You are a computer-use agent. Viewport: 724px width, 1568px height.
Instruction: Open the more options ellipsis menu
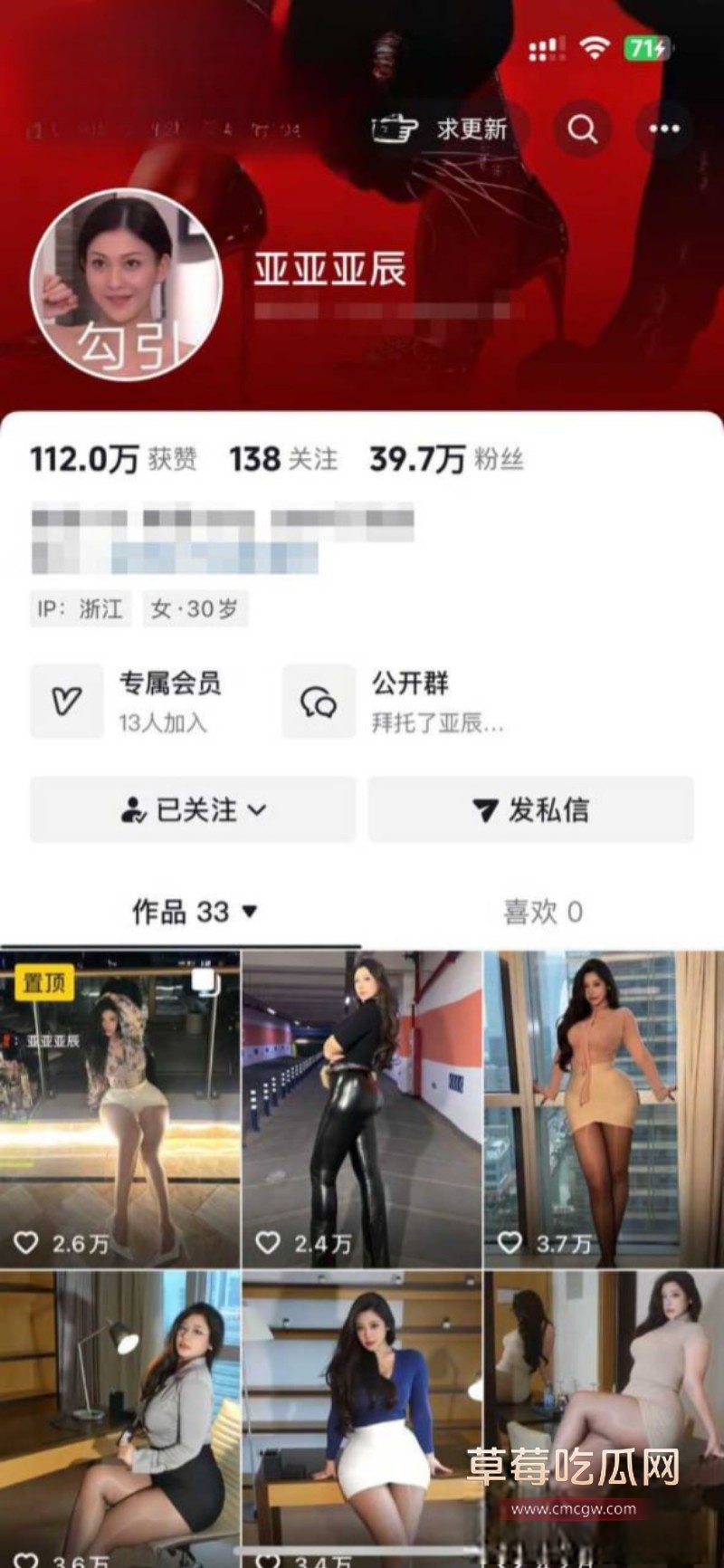(662, 129)
